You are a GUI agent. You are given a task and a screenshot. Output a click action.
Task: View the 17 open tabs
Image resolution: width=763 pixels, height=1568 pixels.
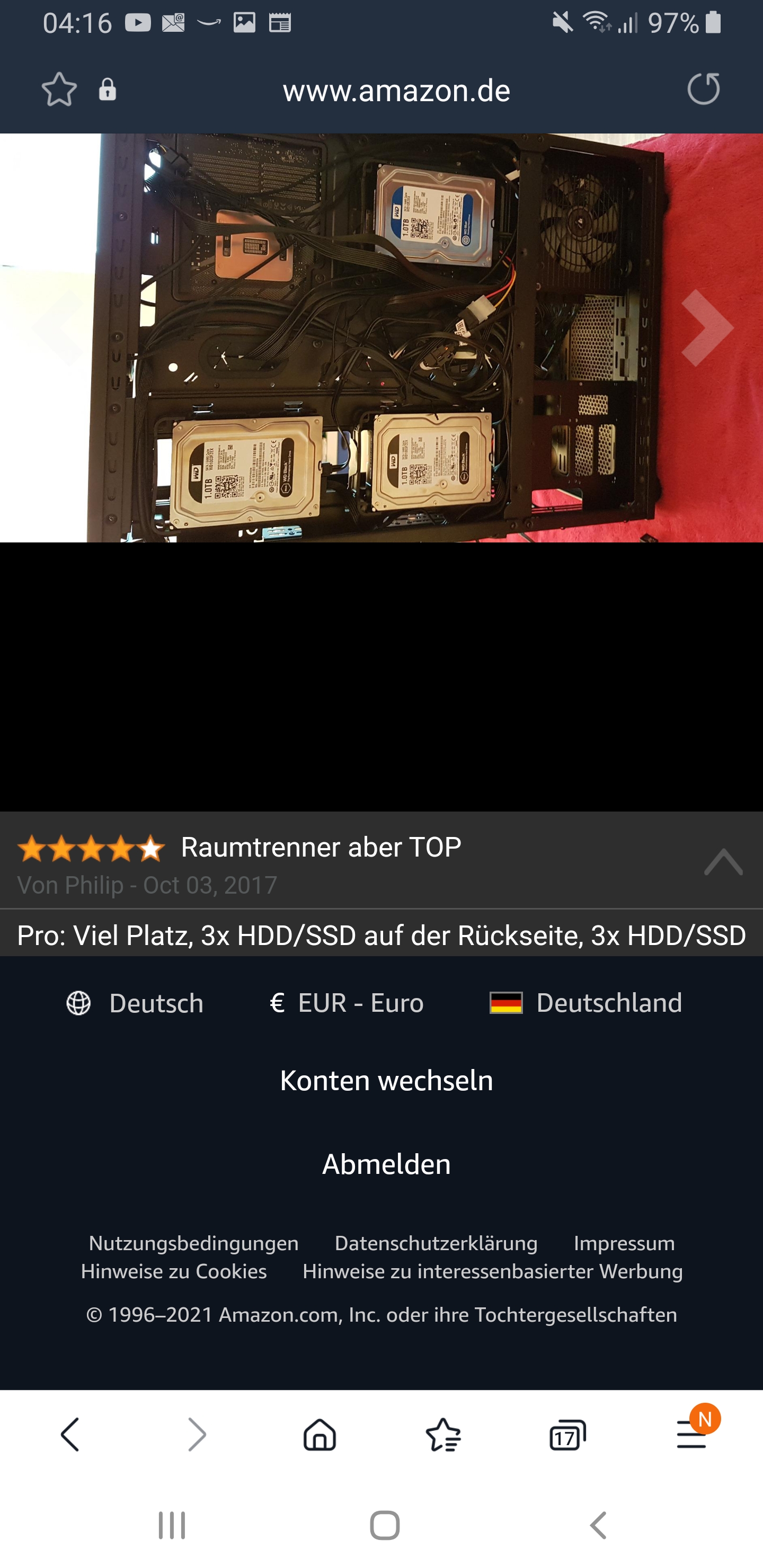(567, 1435)
